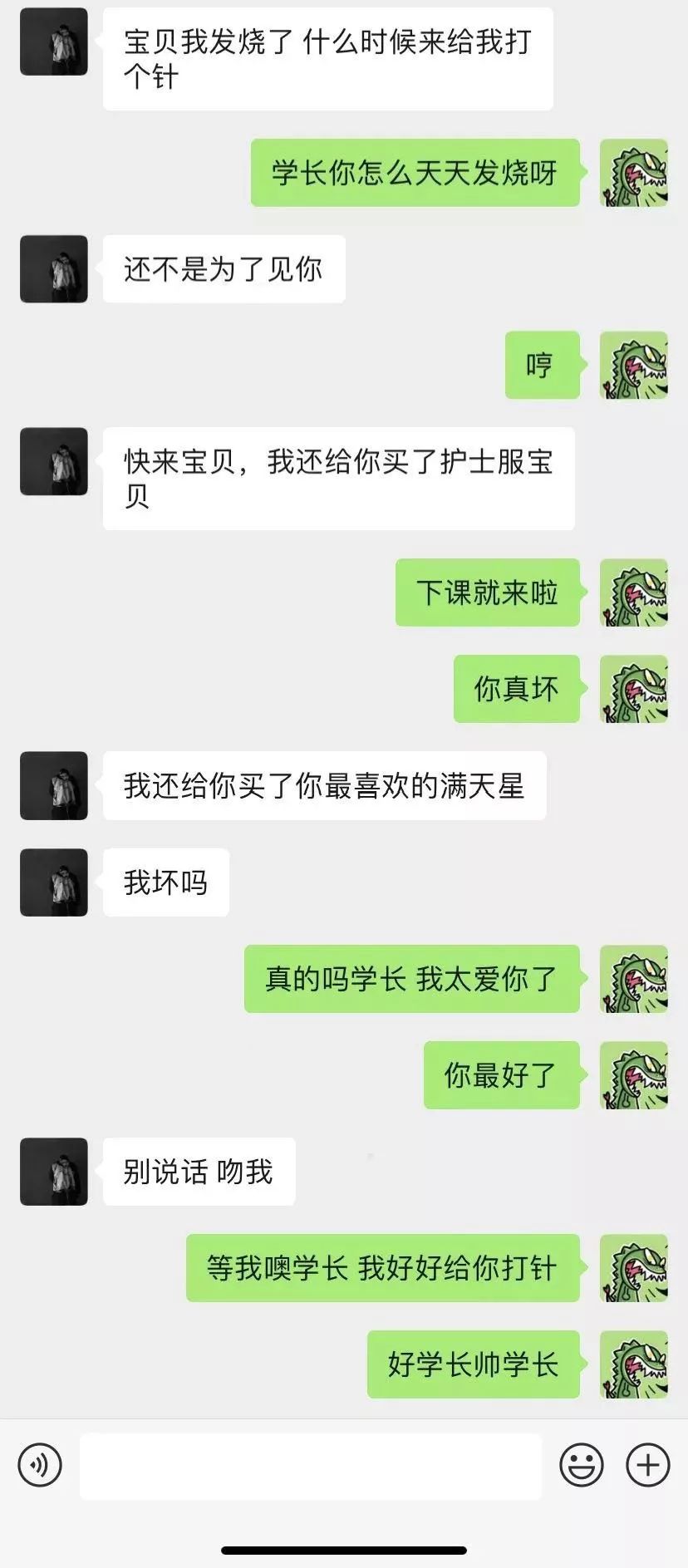Select the dinosaur sticker next to '你真坏'

click(x=634, y=690)
